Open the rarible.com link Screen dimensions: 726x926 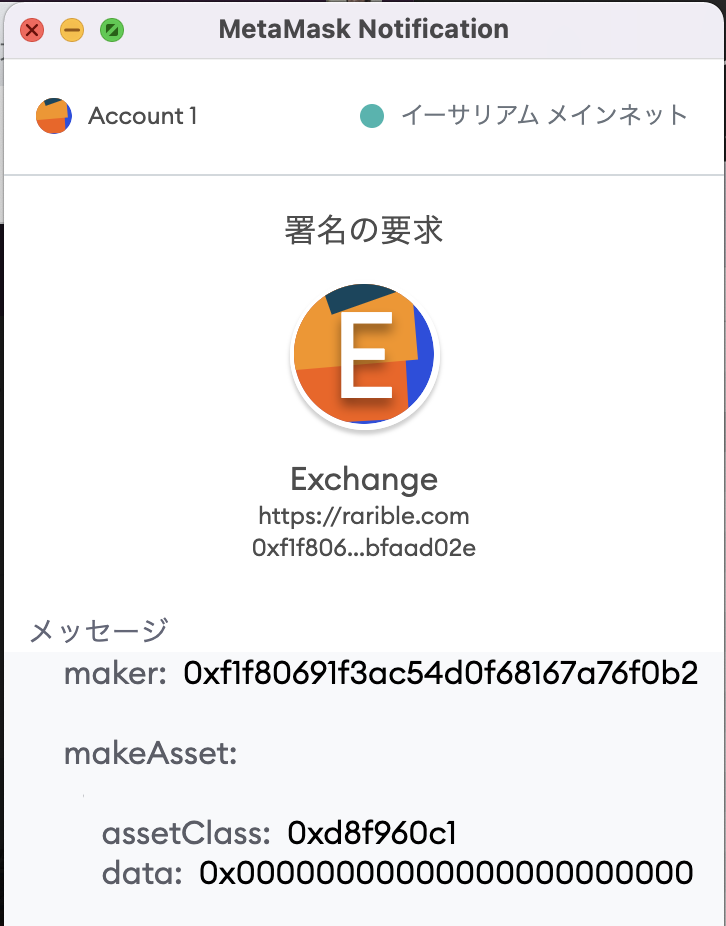(x=364, y=516)
